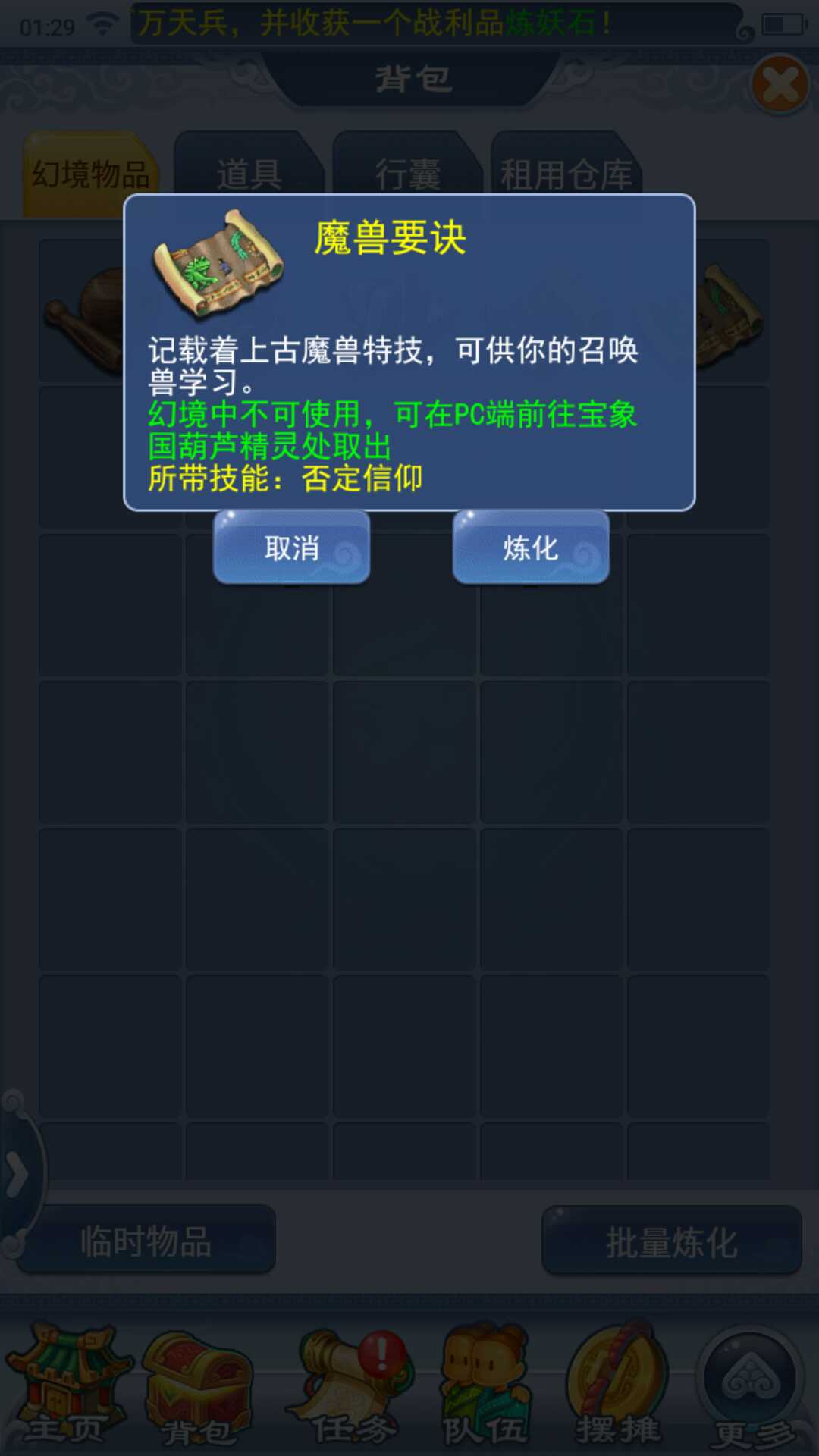Open 背包 from the bottom bar

[199, 1388]
